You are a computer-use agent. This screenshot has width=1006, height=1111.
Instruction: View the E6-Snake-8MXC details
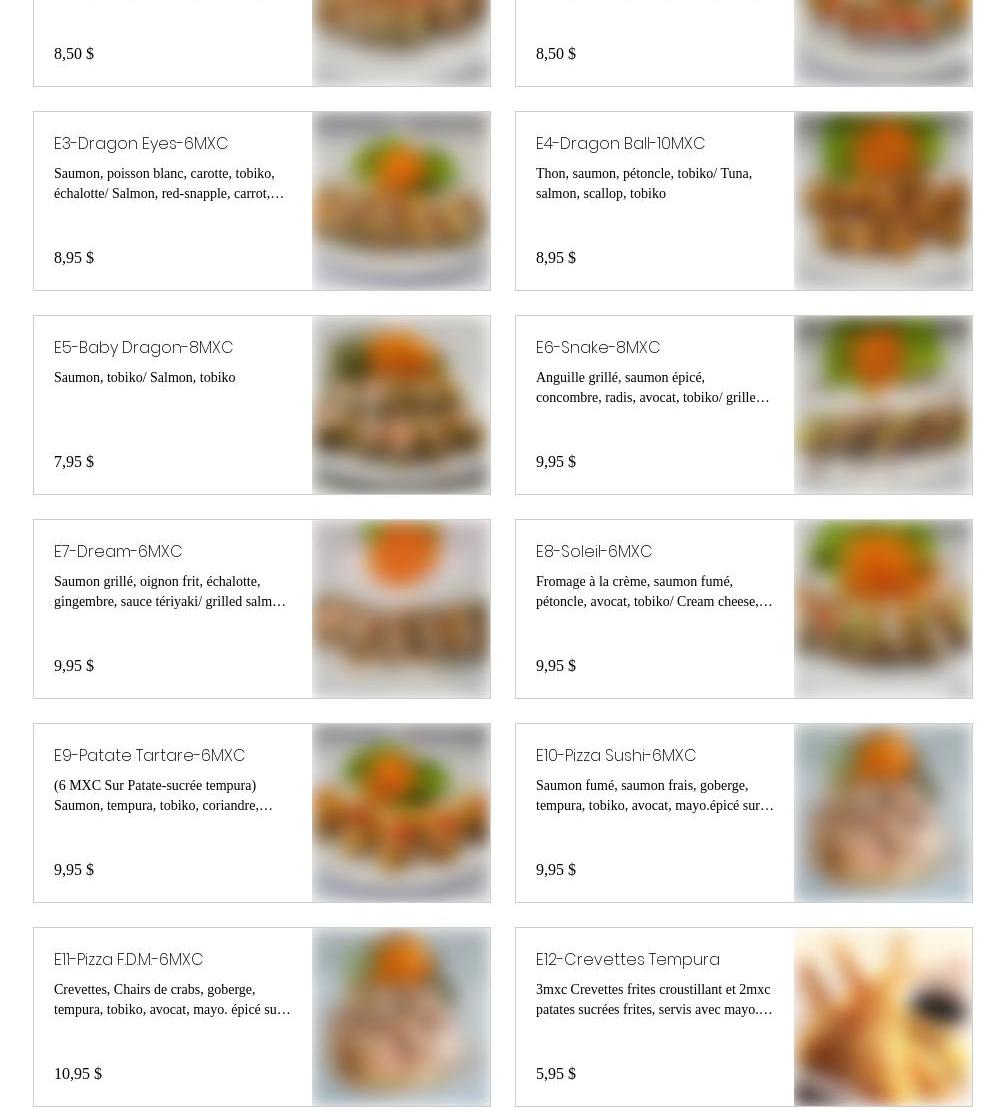[x=597, y=348]
